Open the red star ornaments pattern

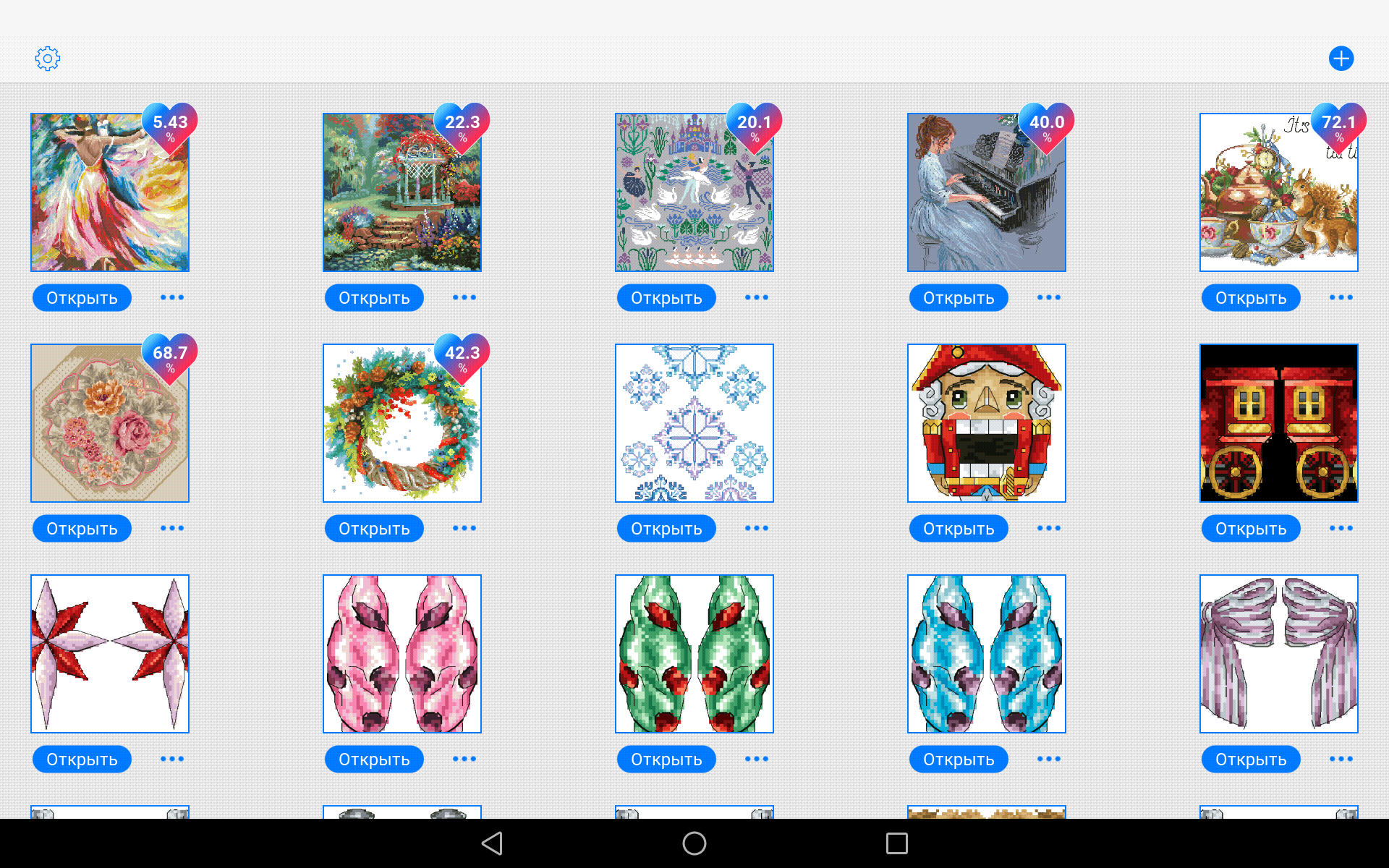[82, 759]
